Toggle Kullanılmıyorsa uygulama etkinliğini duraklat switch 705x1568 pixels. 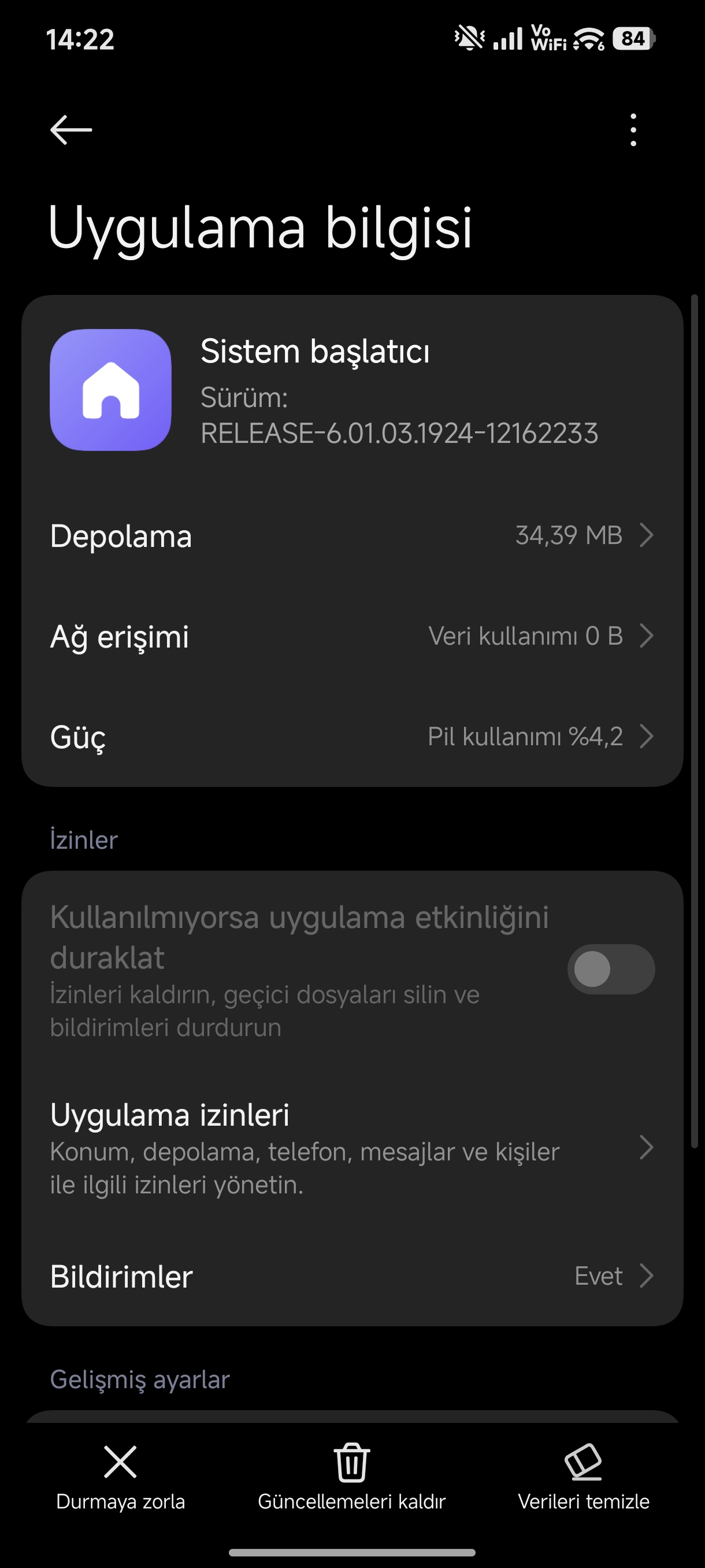610,969
